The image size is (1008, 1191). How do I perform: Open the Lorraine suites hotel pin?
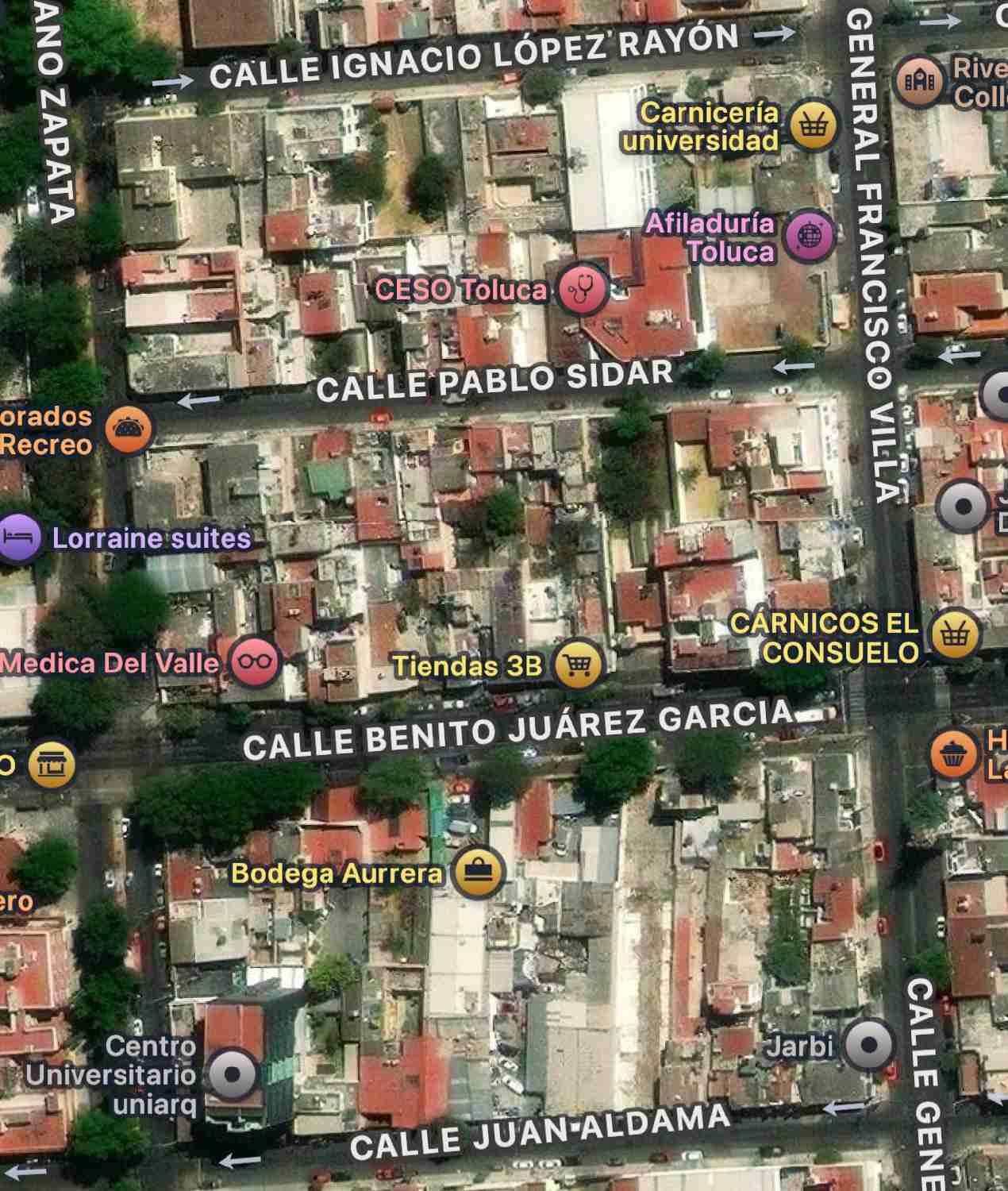[17, 538]
